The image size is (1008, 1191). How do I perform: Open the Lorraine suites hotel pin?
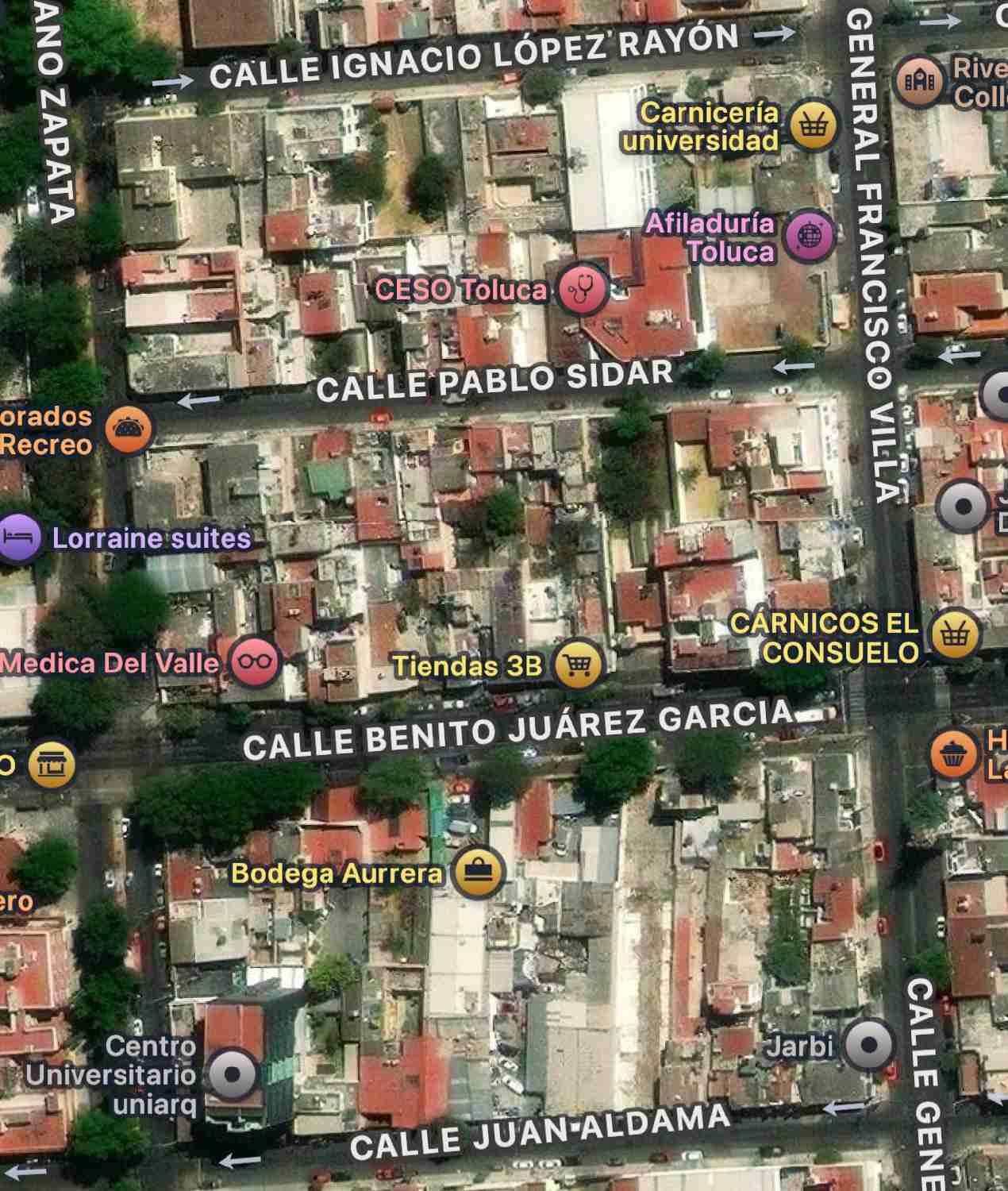[17, 538]
